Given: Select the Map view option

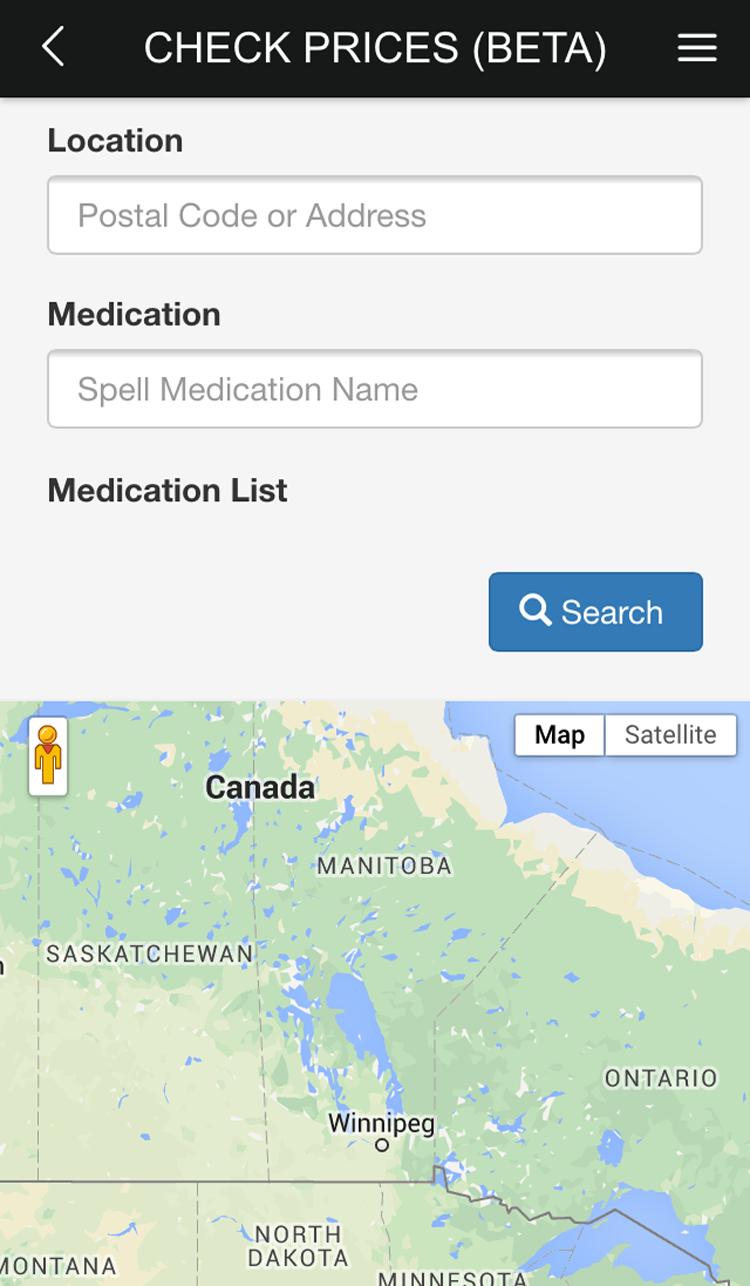Looking at the screenshot, I should coord(559,735).
